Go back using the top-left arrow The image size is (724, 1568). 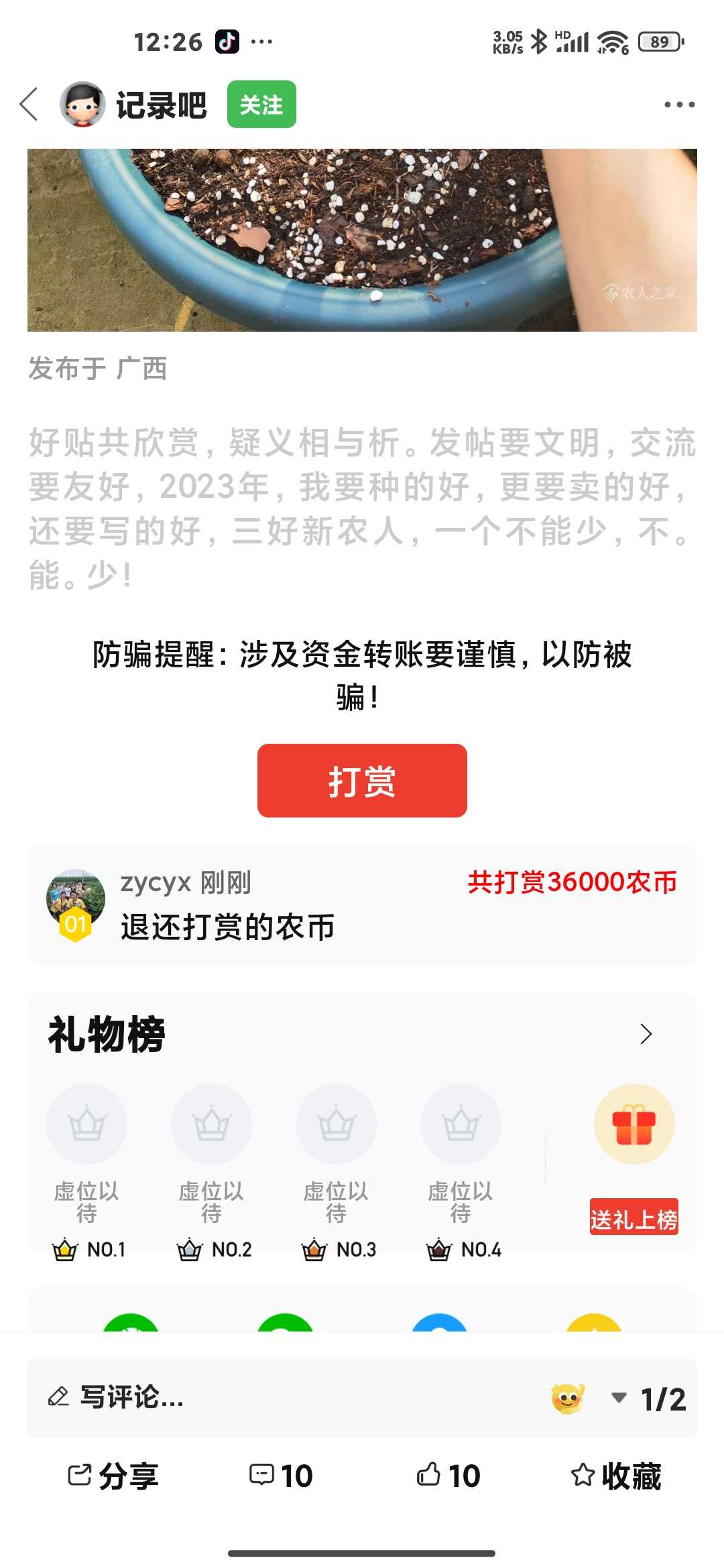pos(29,105)
